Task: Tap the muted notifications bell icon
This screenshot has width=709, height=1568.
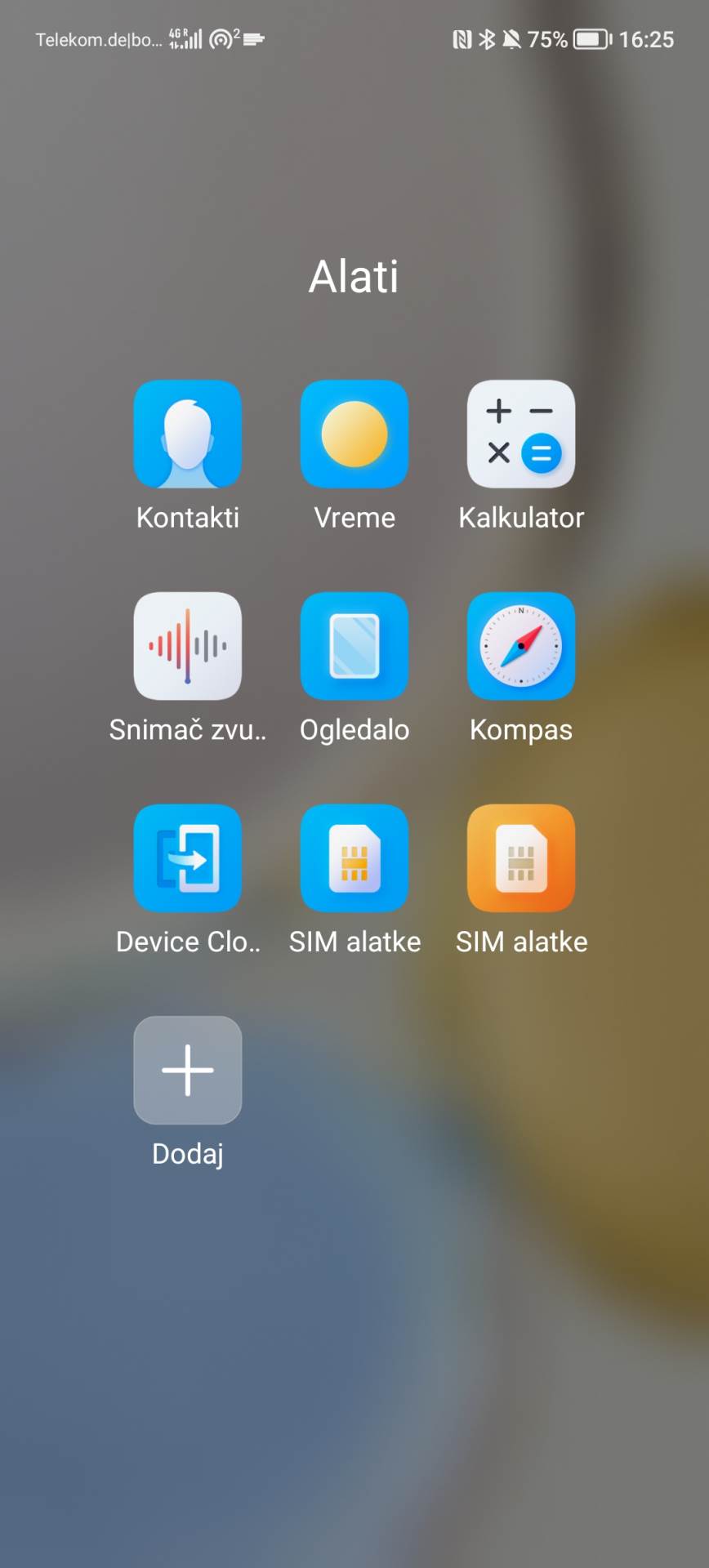Action: click(514, 38)
